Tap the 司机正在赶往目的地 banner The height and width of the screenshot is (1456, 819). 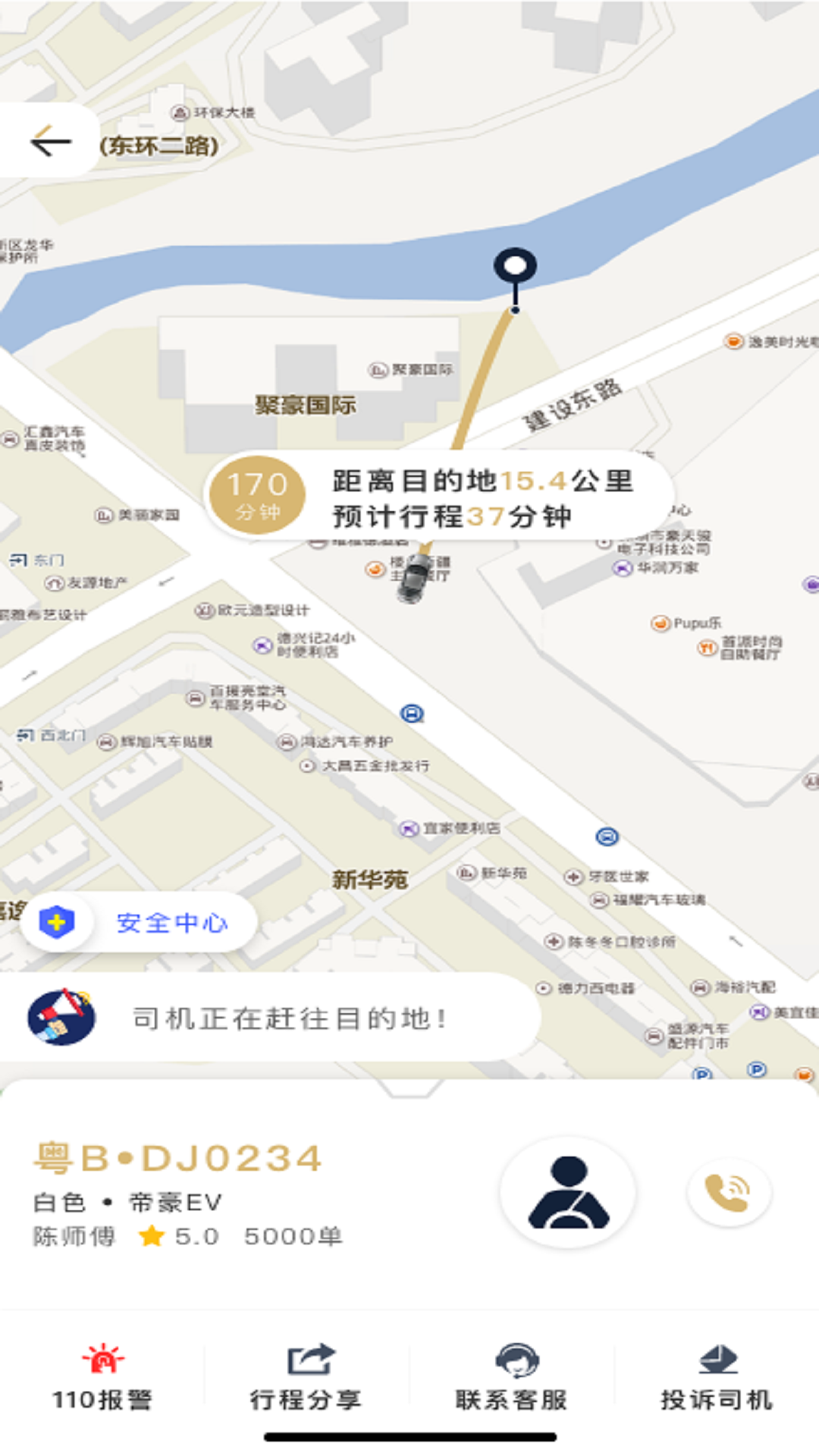pos(288,1018)
